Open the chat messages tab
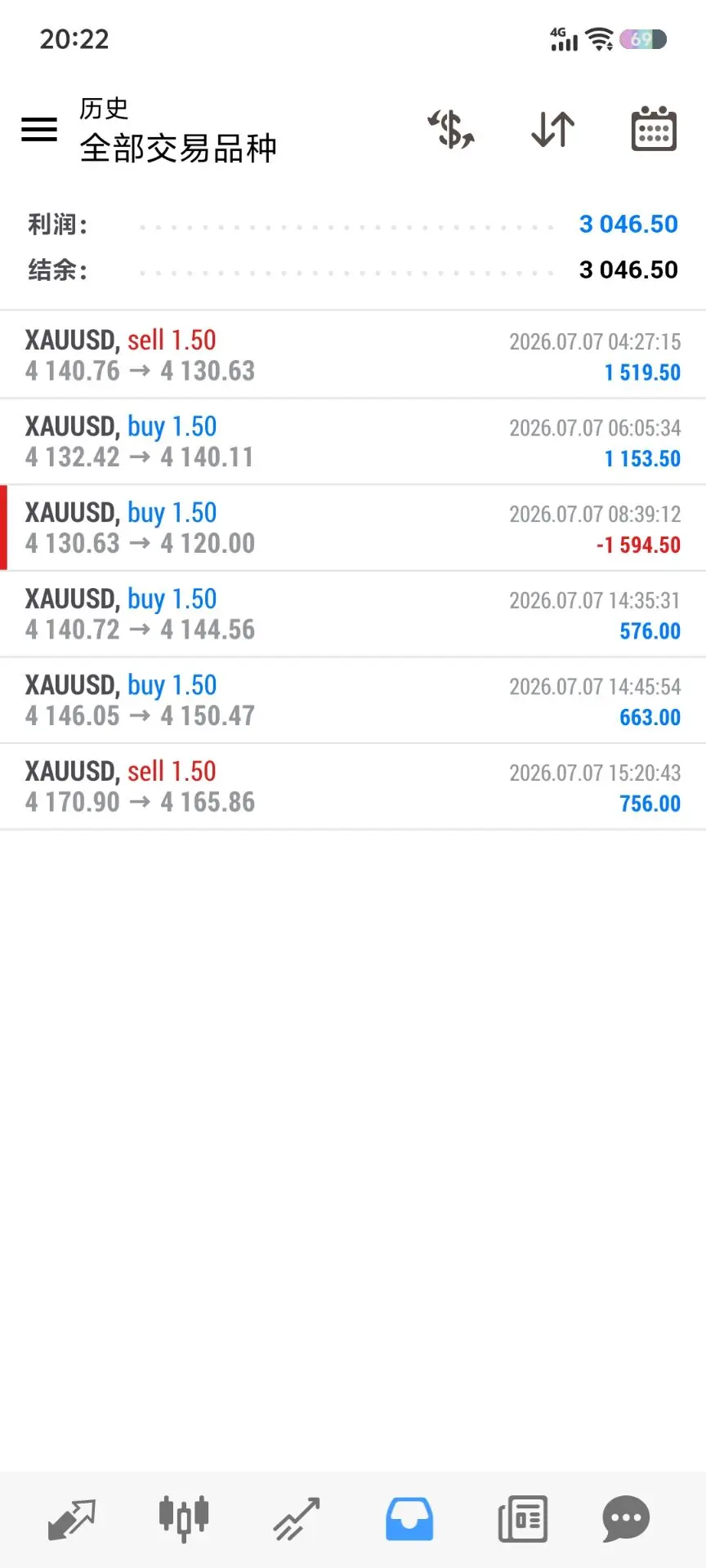 coord(626,1519)
